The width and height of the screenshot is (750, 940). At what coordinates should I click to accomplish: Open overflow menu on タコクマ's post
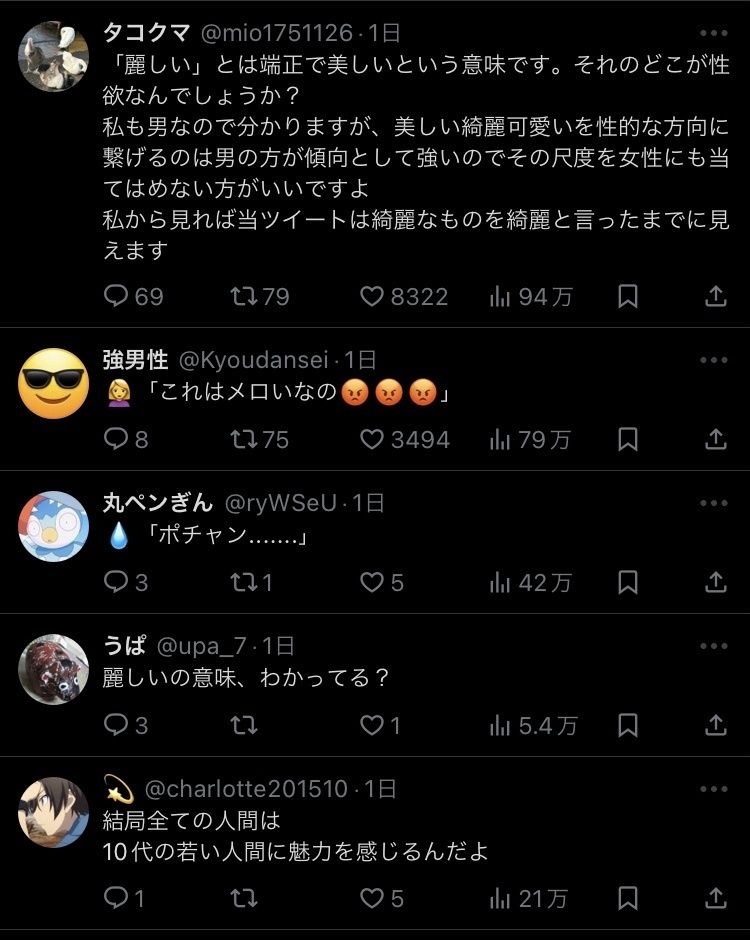coord(714,33)
